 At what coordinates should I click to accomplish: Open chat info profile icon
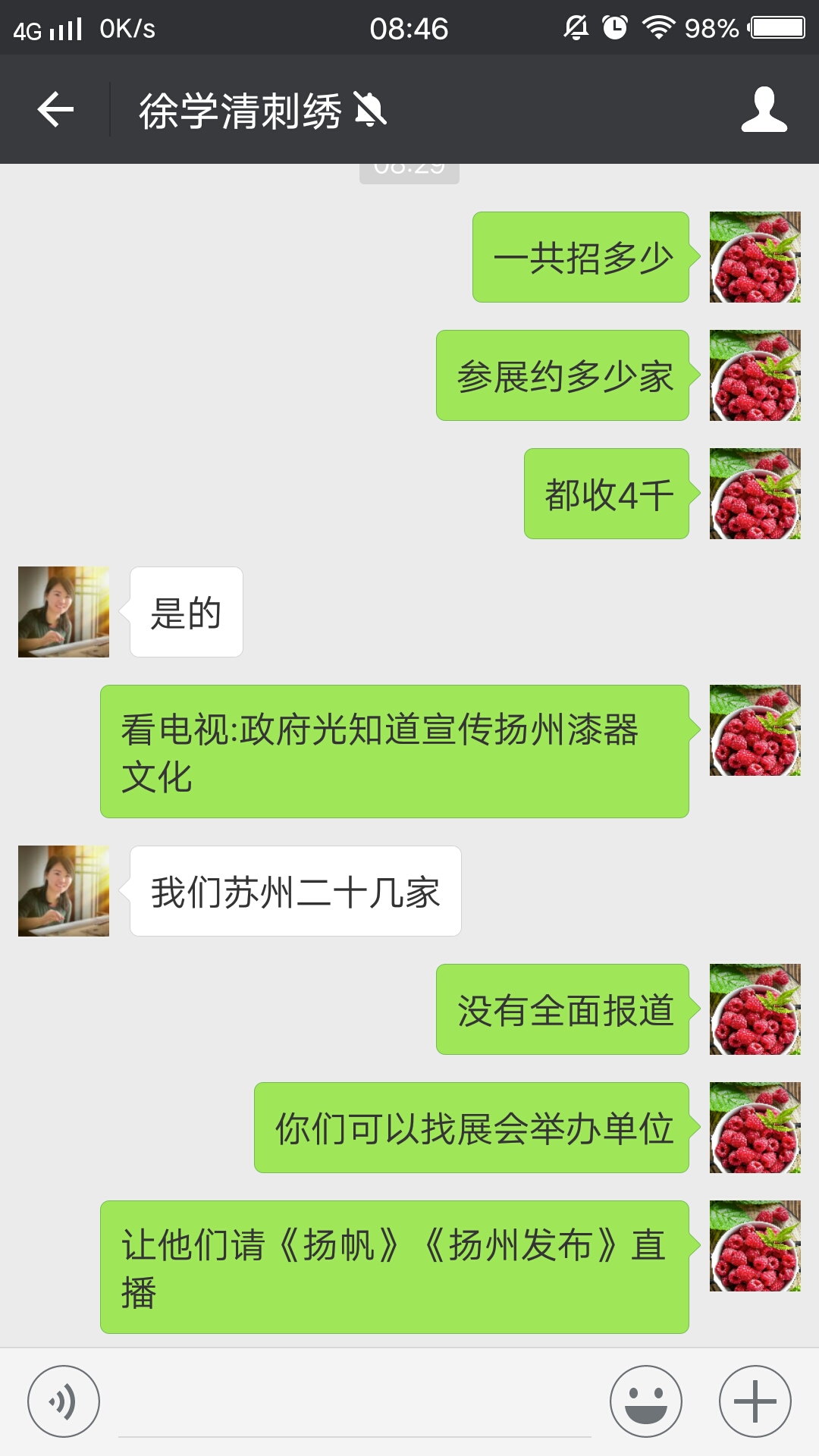[764, 110]
